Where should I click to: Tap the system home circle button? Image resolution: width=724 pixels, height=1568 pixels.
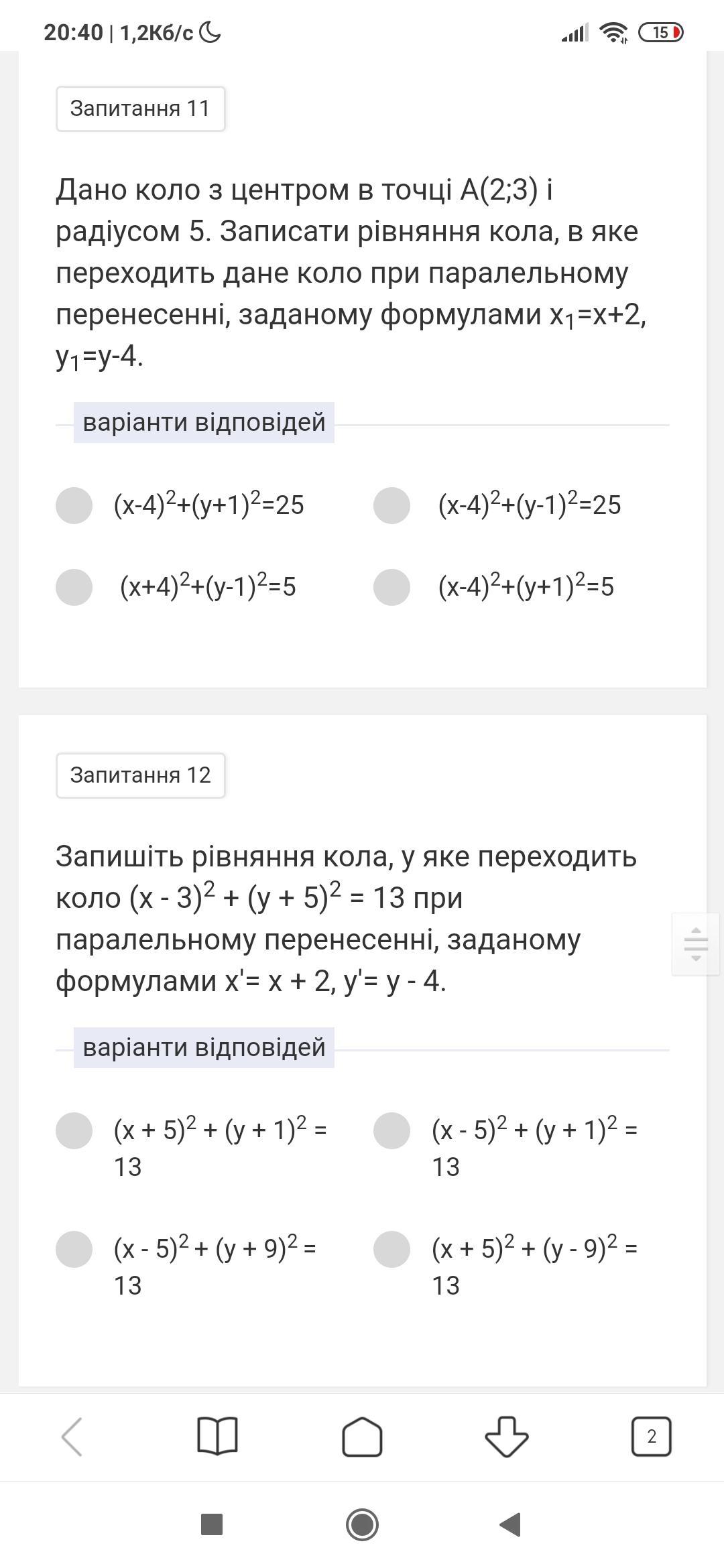pyautogui.click(x=362, y=1524)
